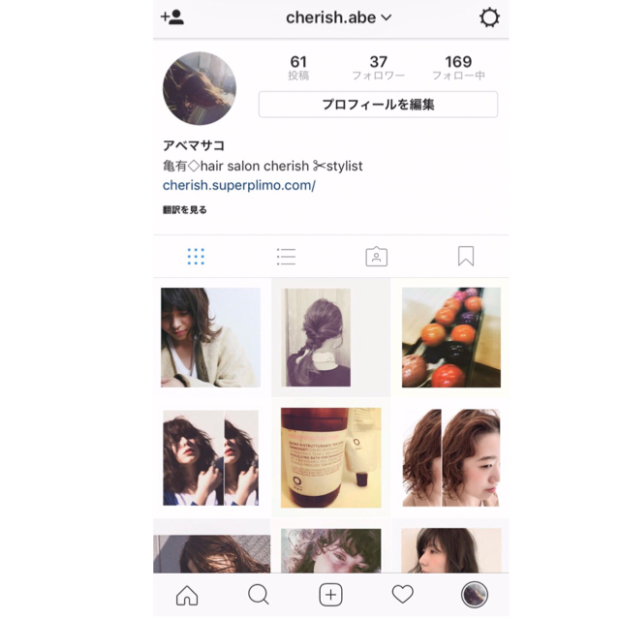Switch to list view tab
Screen dimensions: 620x620
pos(286,257)
